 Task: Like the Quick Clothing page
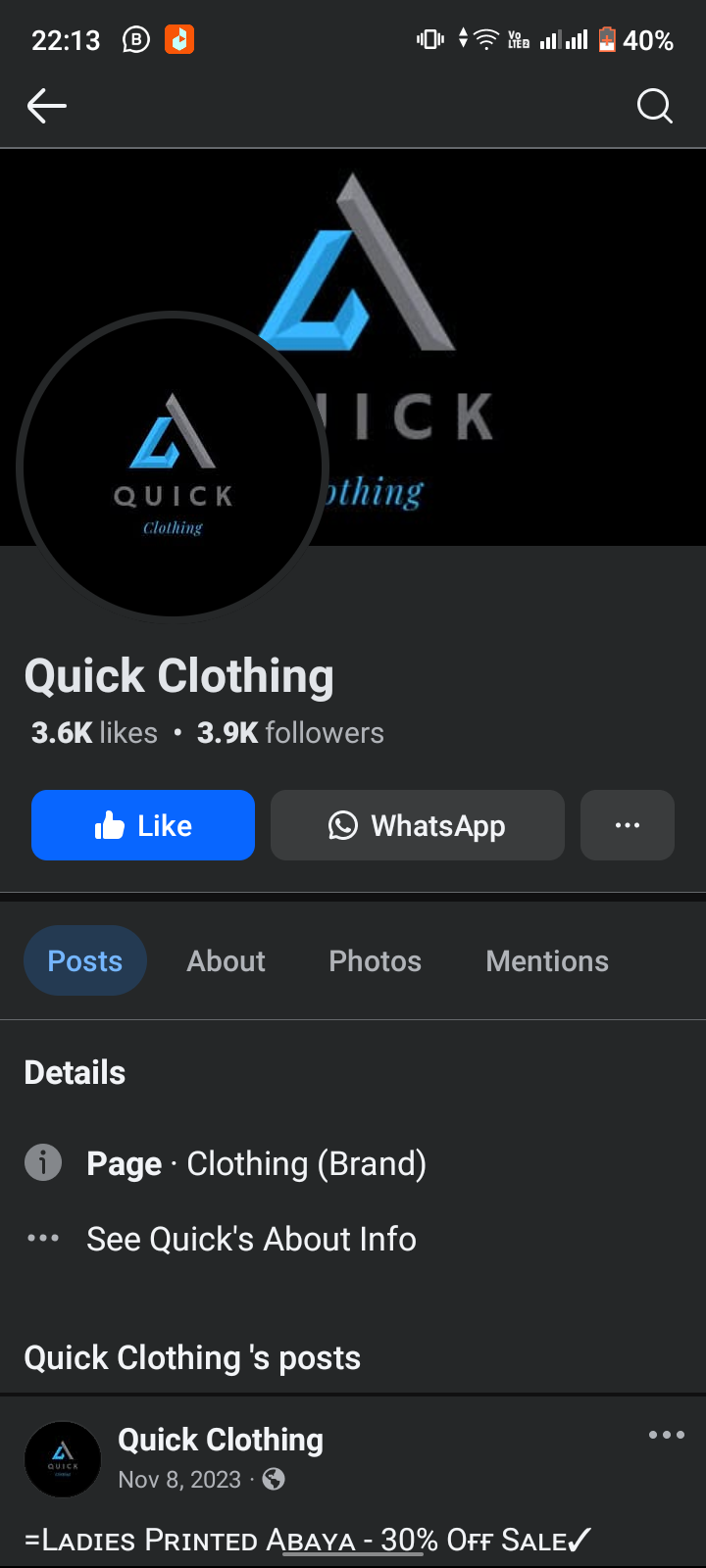tap(143, 825)
